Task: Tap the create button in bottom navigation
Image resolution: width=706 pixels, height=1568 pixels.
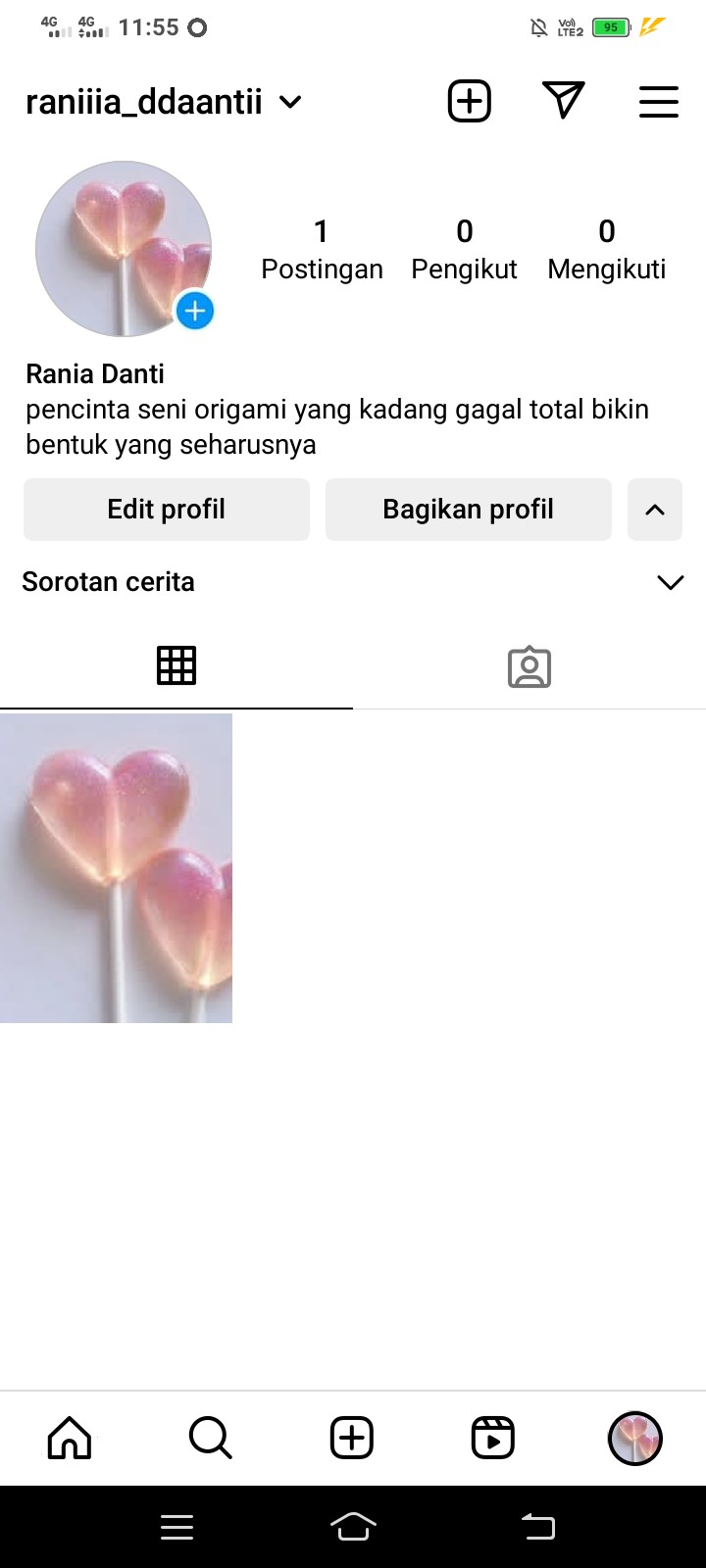Action: point(352,1439)
